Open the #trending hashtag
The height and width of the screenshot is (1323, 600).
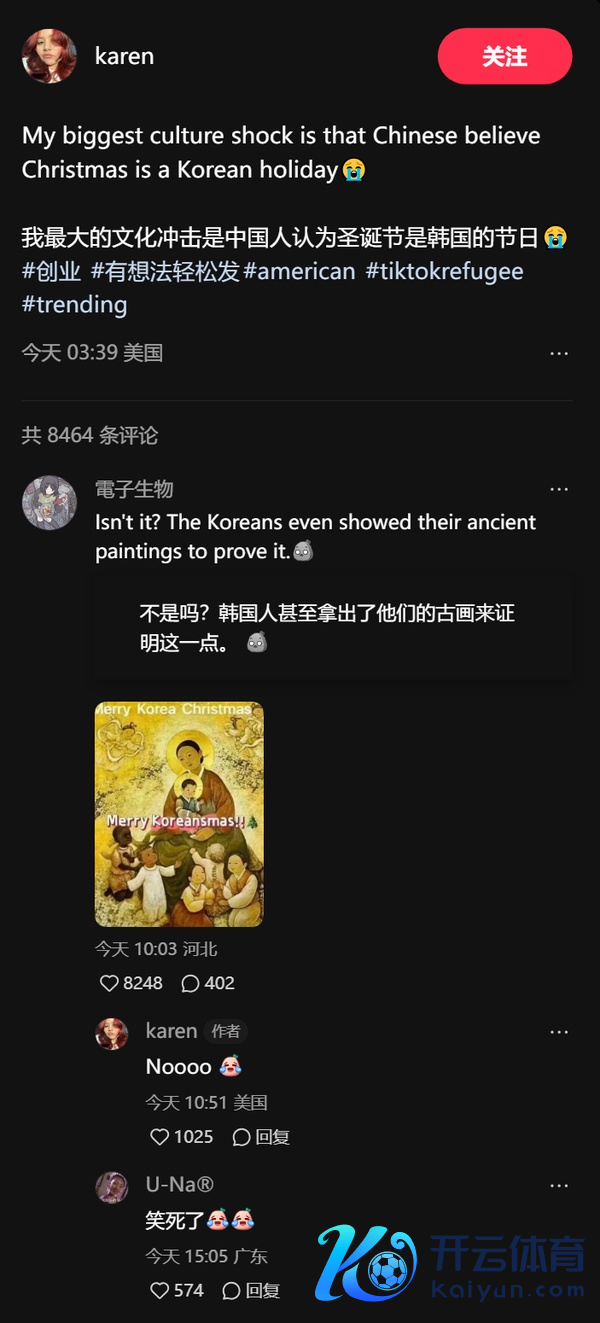[75, 304]
